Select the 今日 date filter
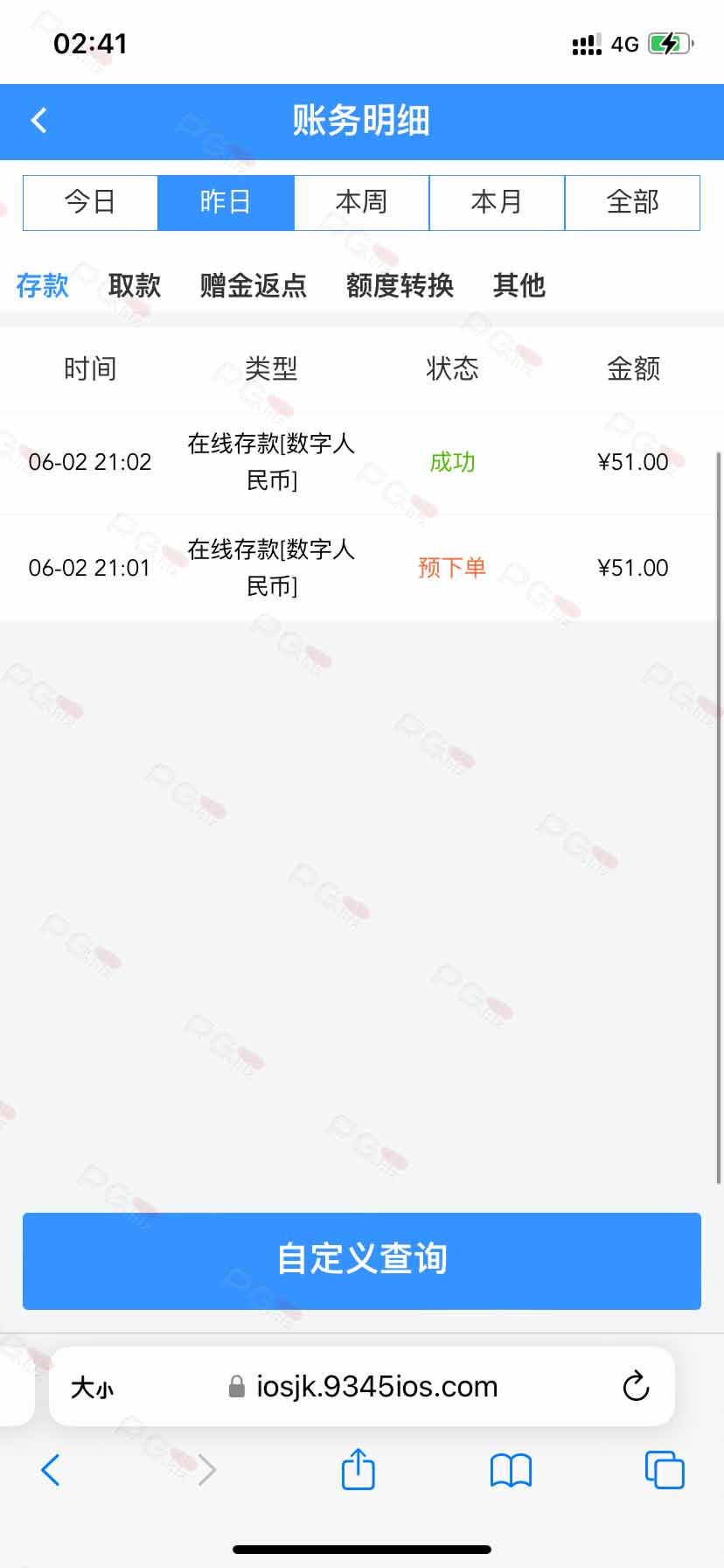 tap(90, 203)
